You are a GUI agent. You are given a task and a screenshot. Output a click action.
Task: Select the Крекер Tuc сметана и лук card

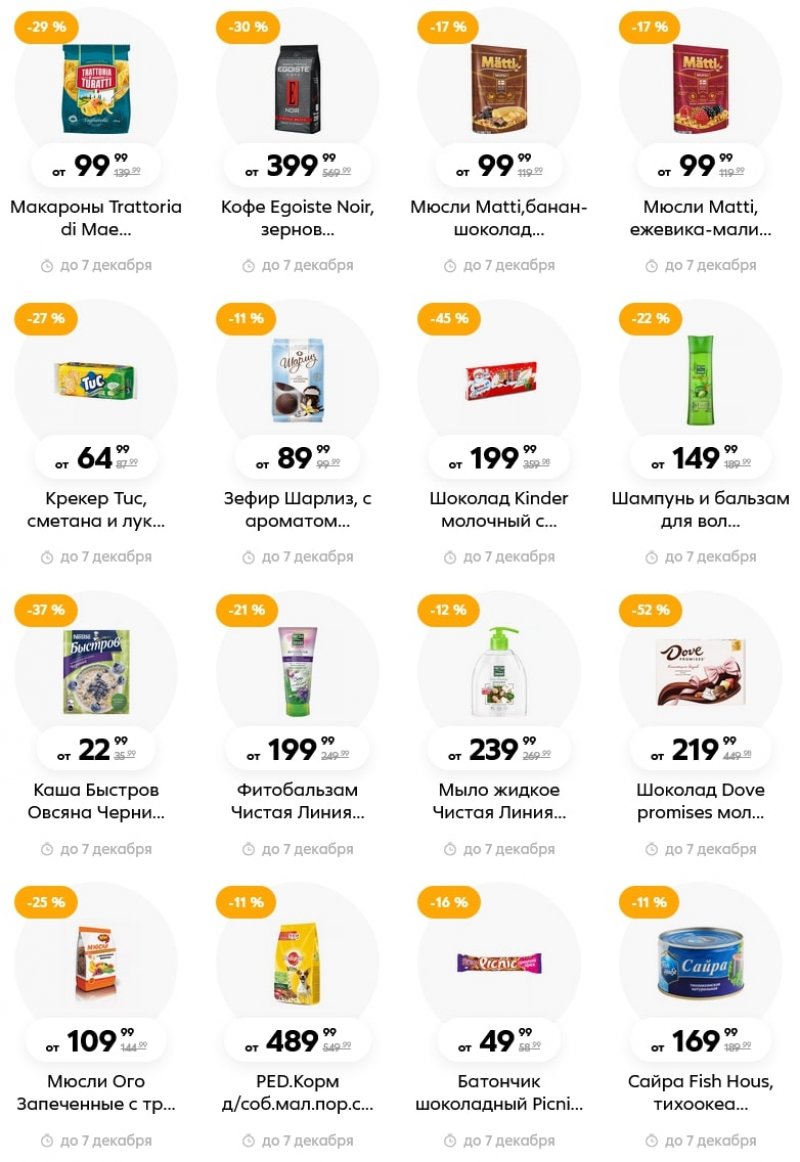click(96, 382)
